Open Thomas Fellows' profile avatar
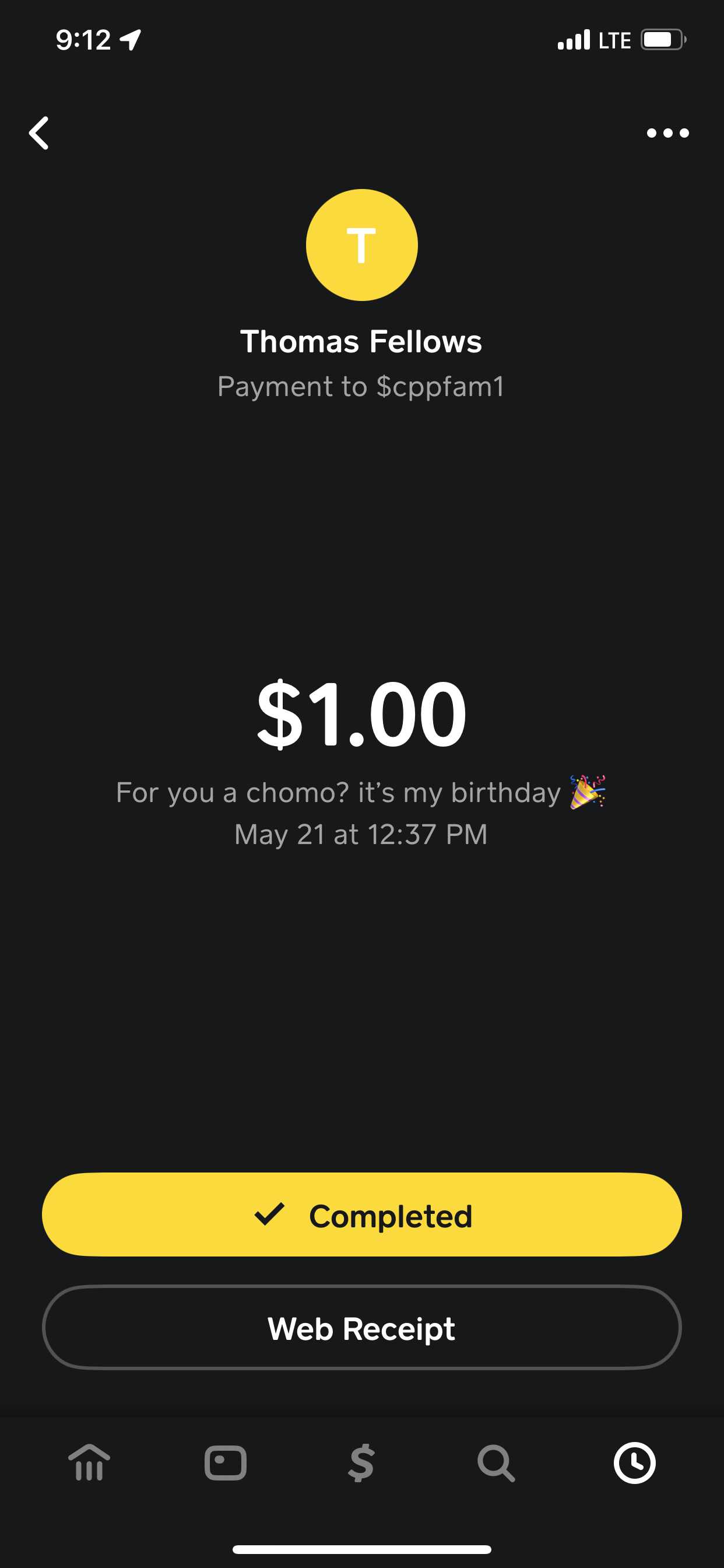This screenshot has width=724, height=1568. click(x=362, y=244)
